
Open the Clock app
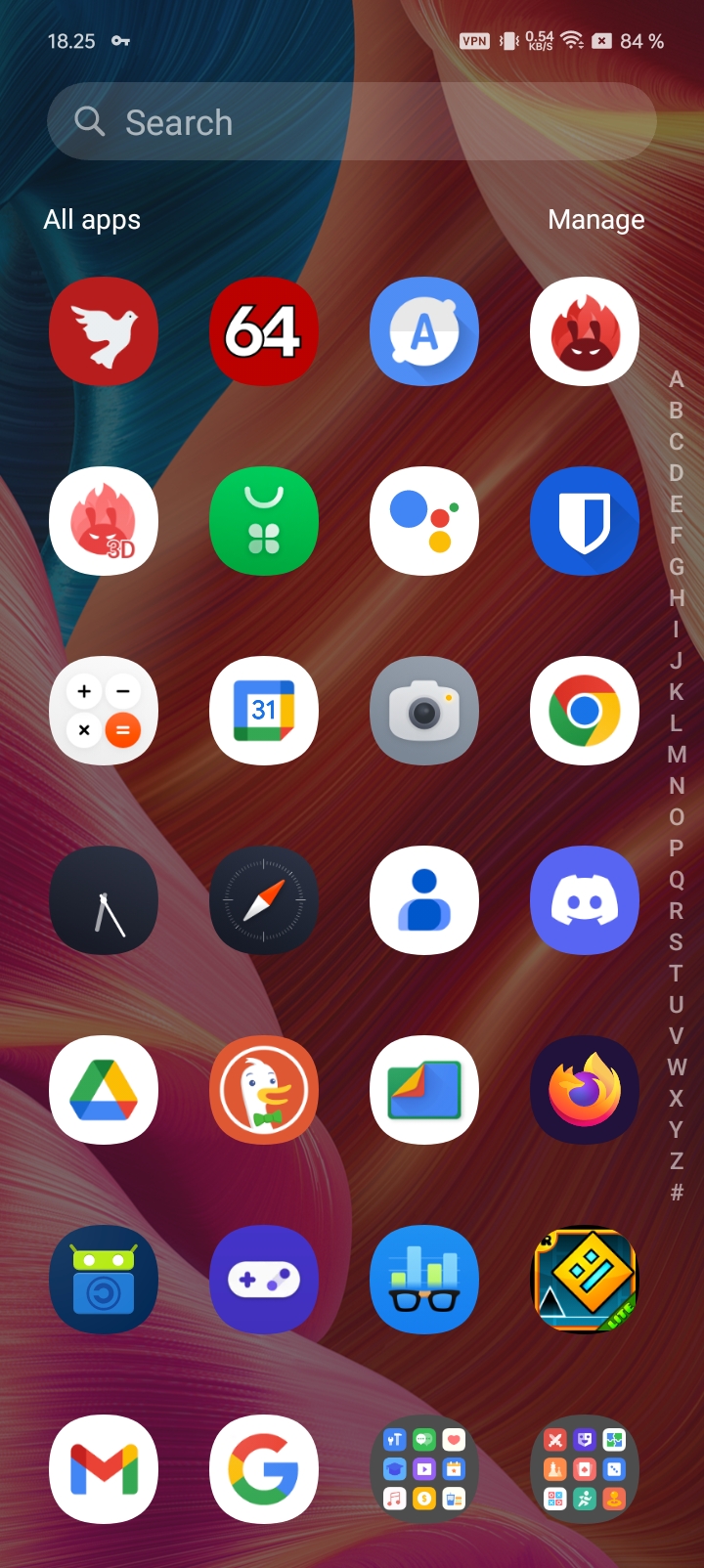click(x=104, y=900)
